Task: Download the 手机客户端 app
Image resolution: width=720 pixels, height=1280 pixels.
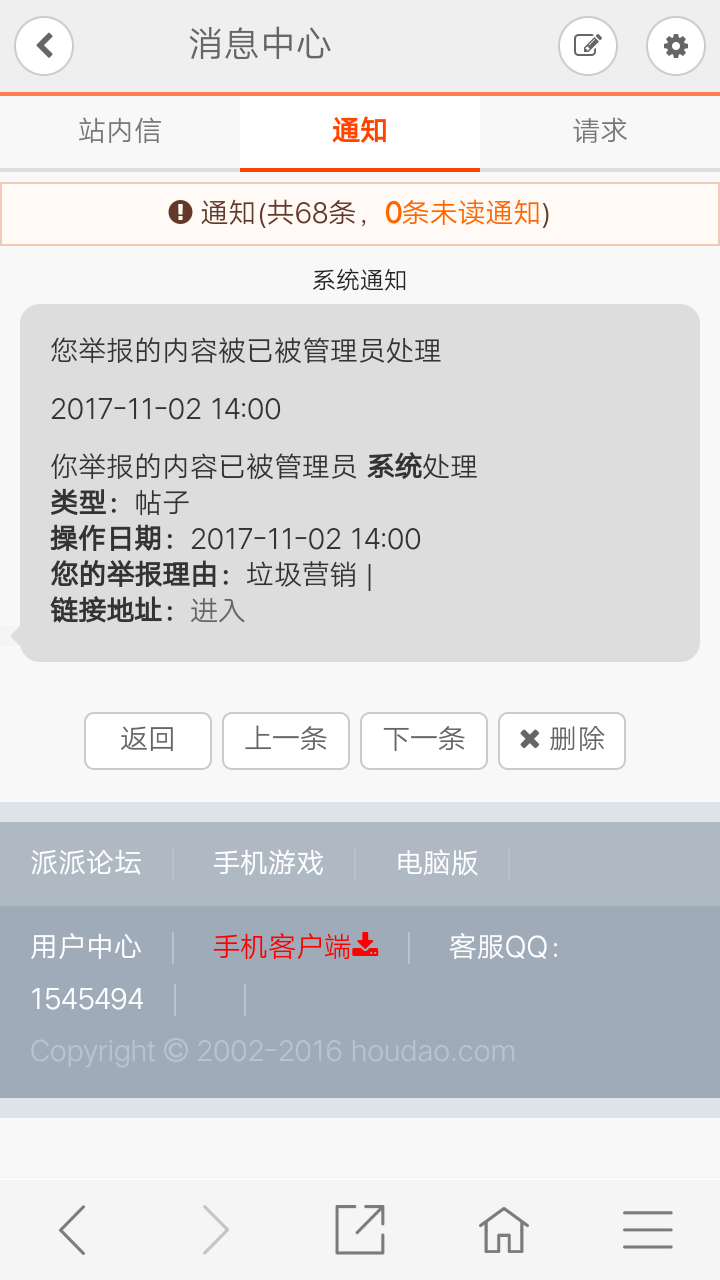Action: click(x=296, y=947)
